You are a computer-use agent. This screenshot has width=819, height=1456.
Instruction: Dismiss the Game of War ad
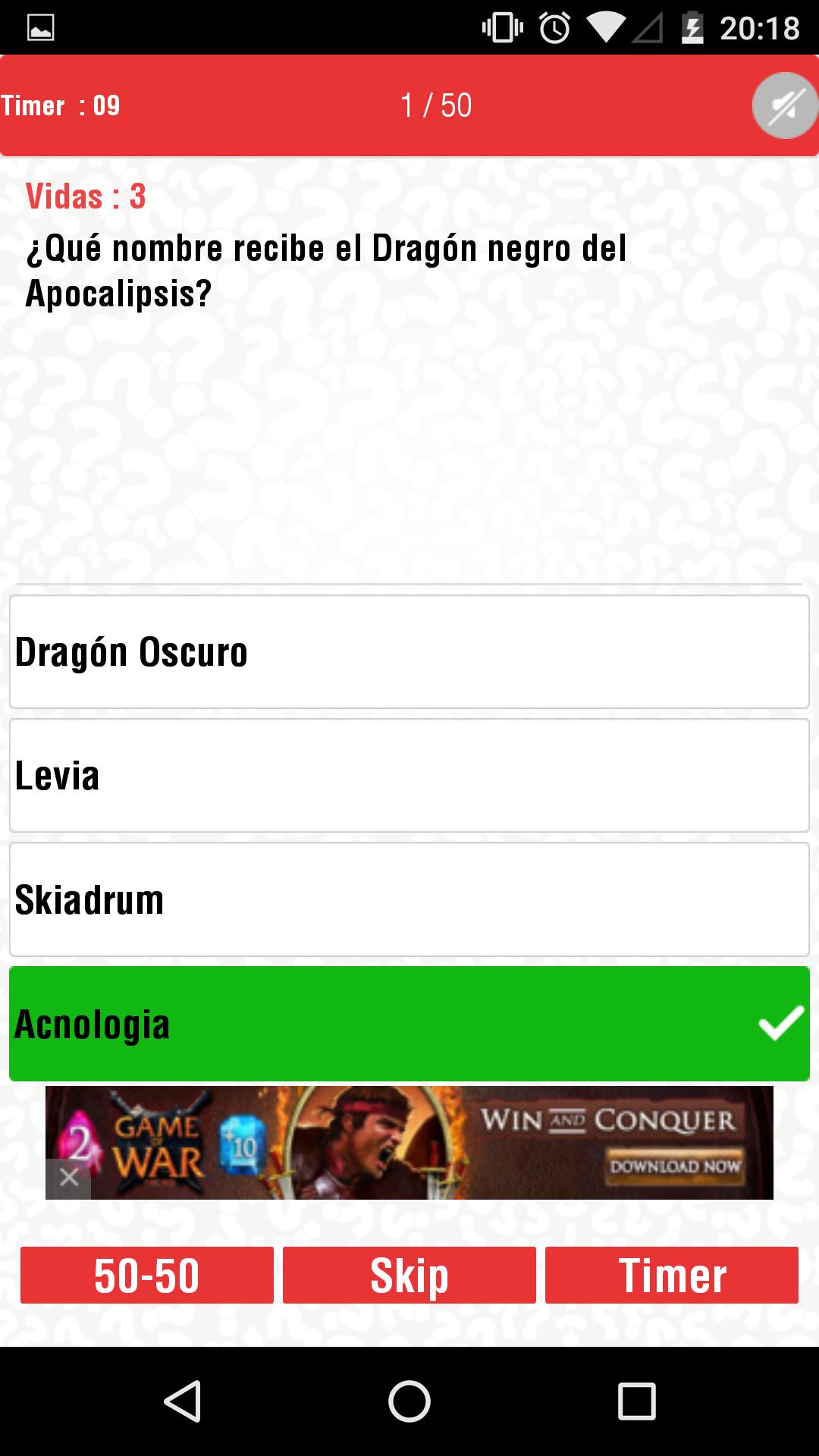point(68,1178)
